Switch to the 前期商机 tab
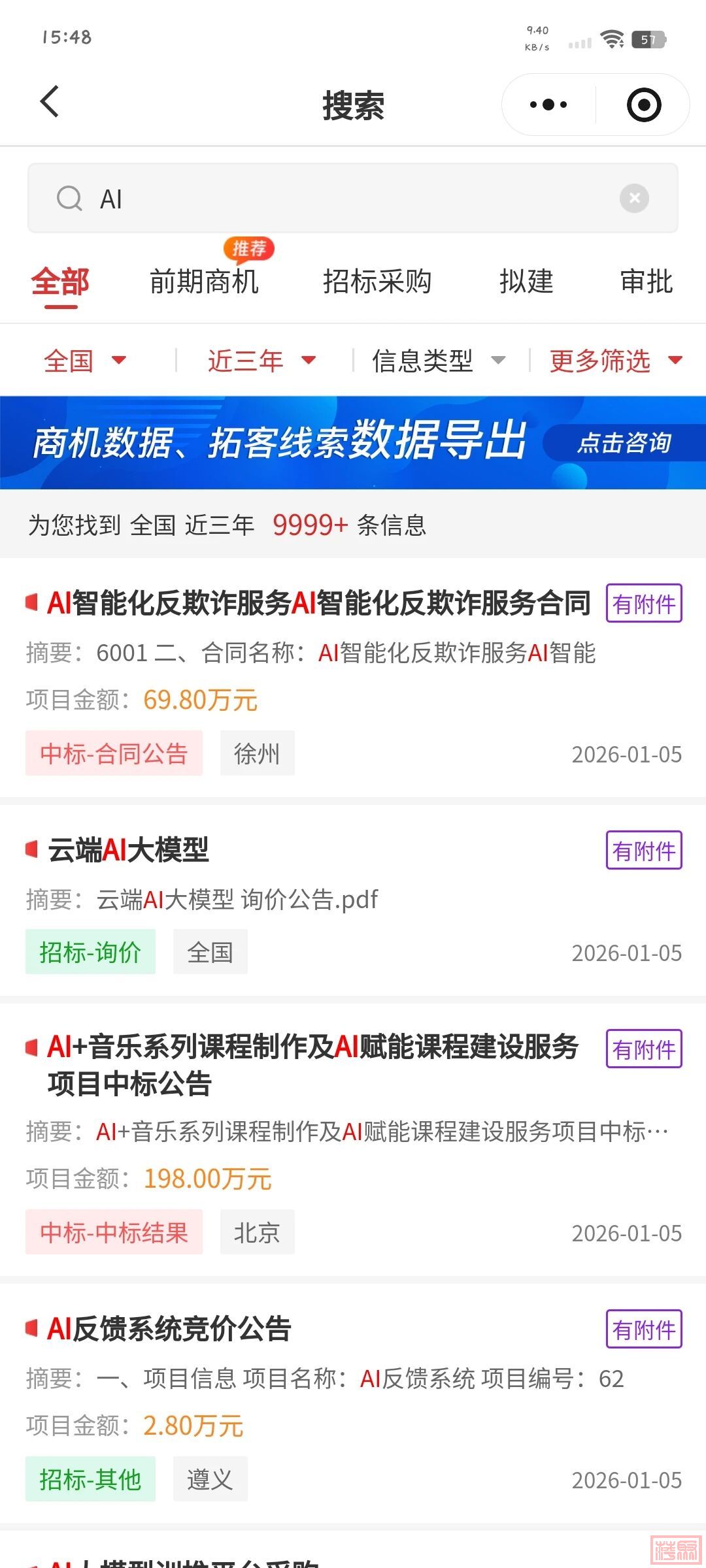The height and width of the screenshot is (1568, 706). pyautogui.click(x=204, y=282)
